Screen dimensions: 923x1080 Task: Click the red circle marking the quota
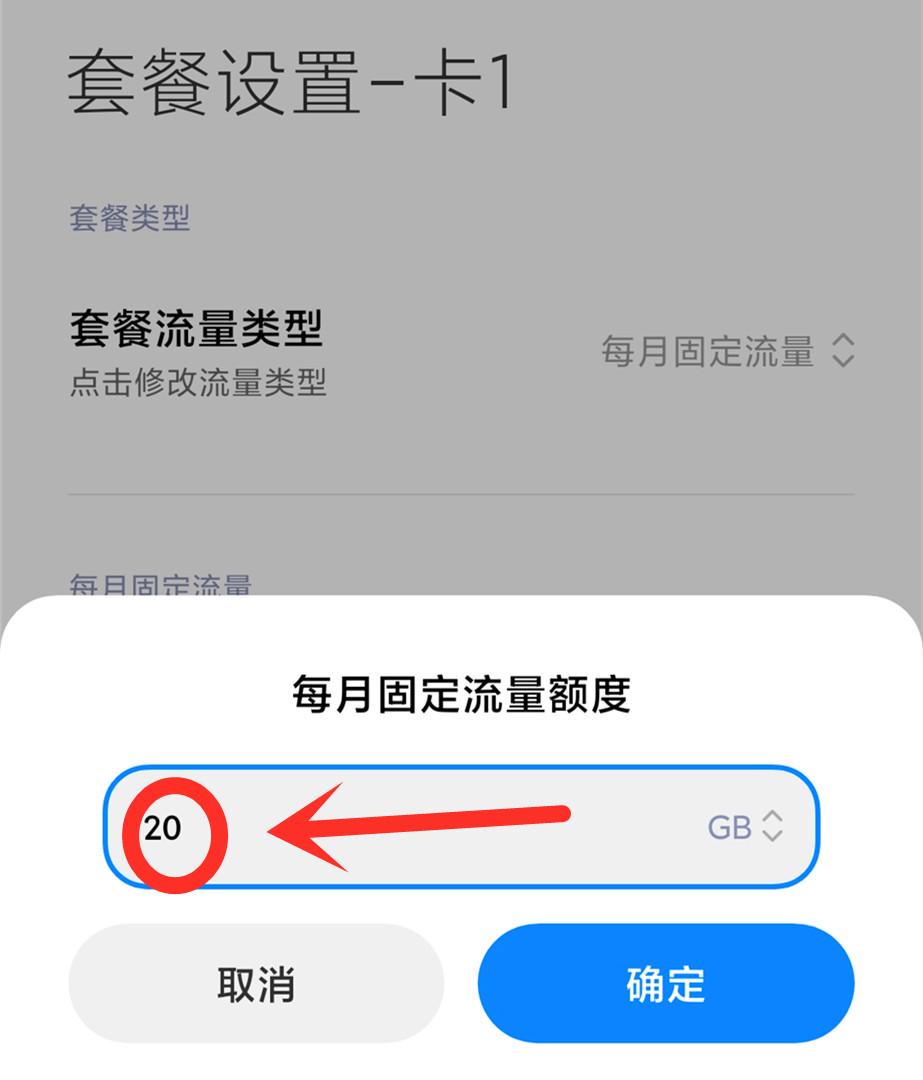point(175,830)
